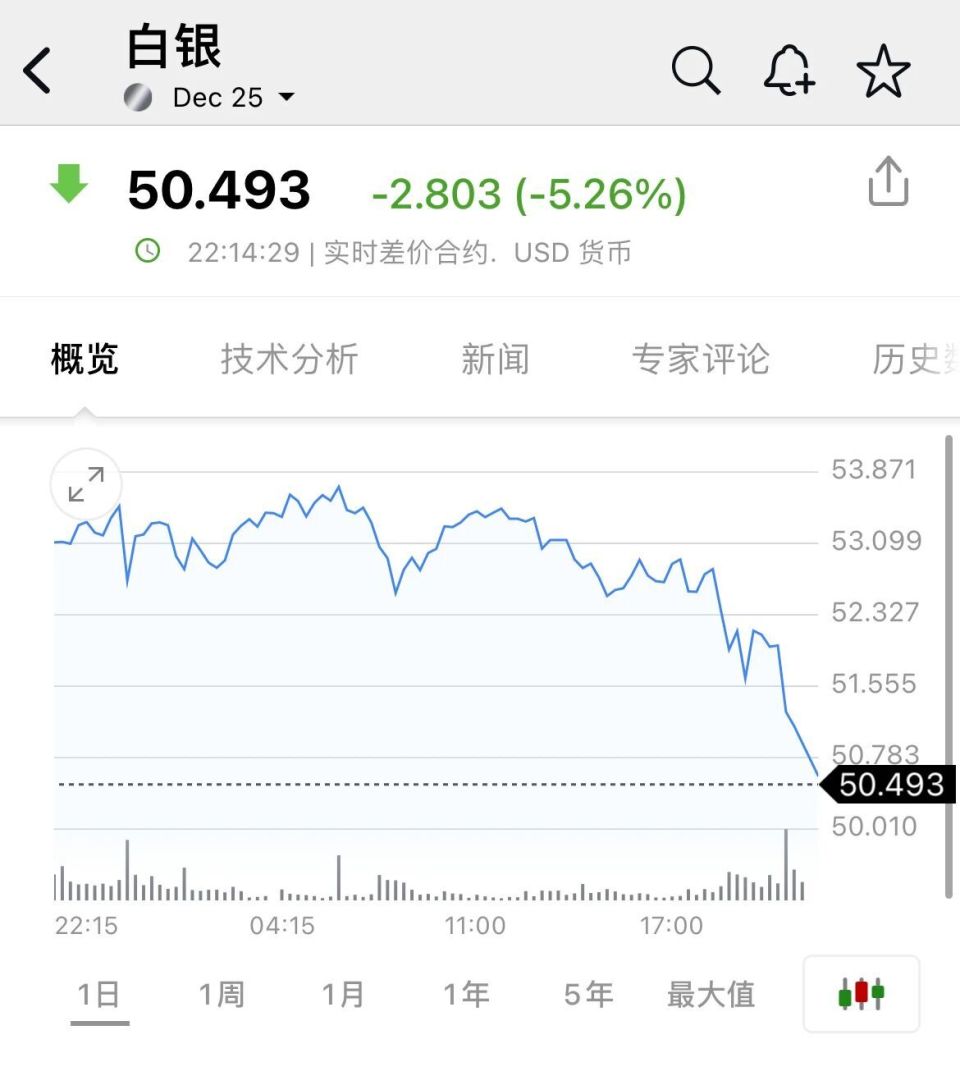The height and width of the screenshot is (1076, 960).
Task: Select the 5年 chart view
Action: coord(588,994)
